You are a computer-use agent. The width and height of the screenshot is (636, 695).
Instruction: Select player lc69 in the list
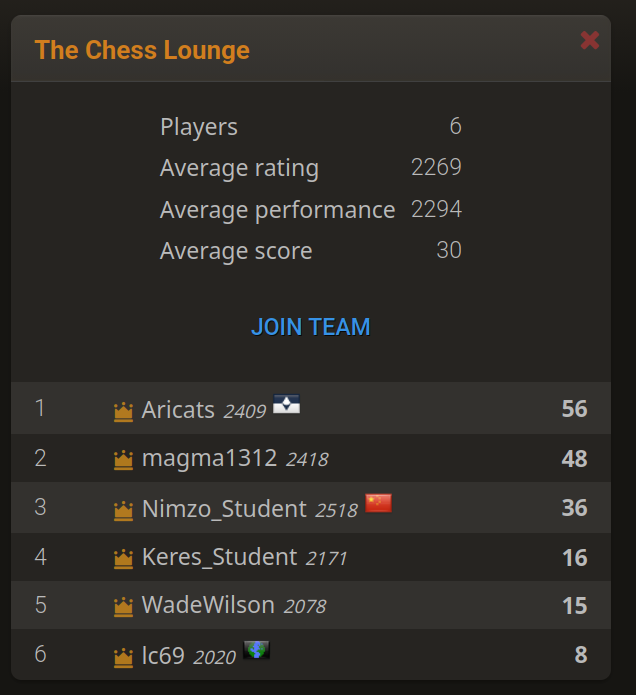(311, 654)
